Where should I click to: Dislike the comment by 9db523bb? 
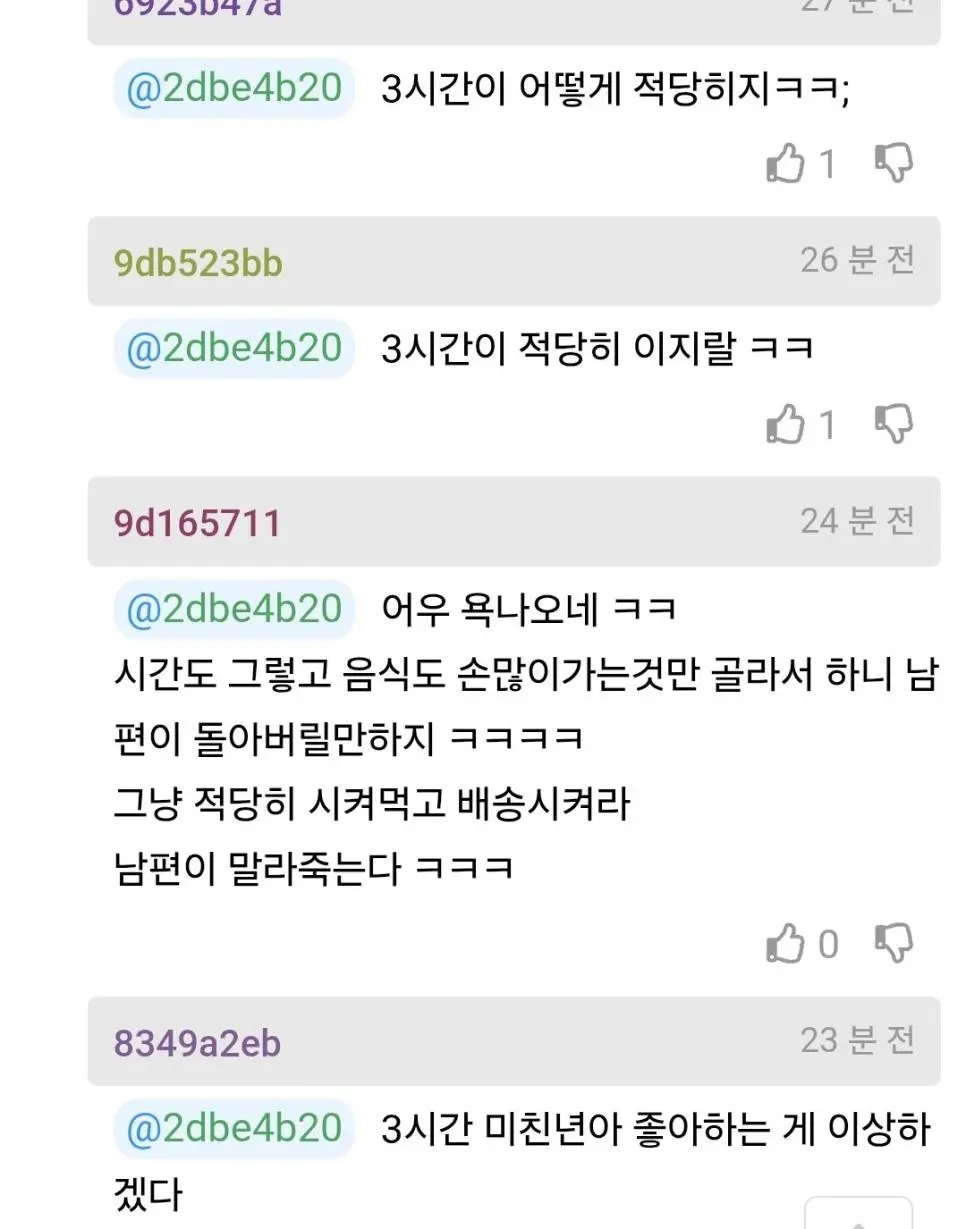click(x=893, y=425)
